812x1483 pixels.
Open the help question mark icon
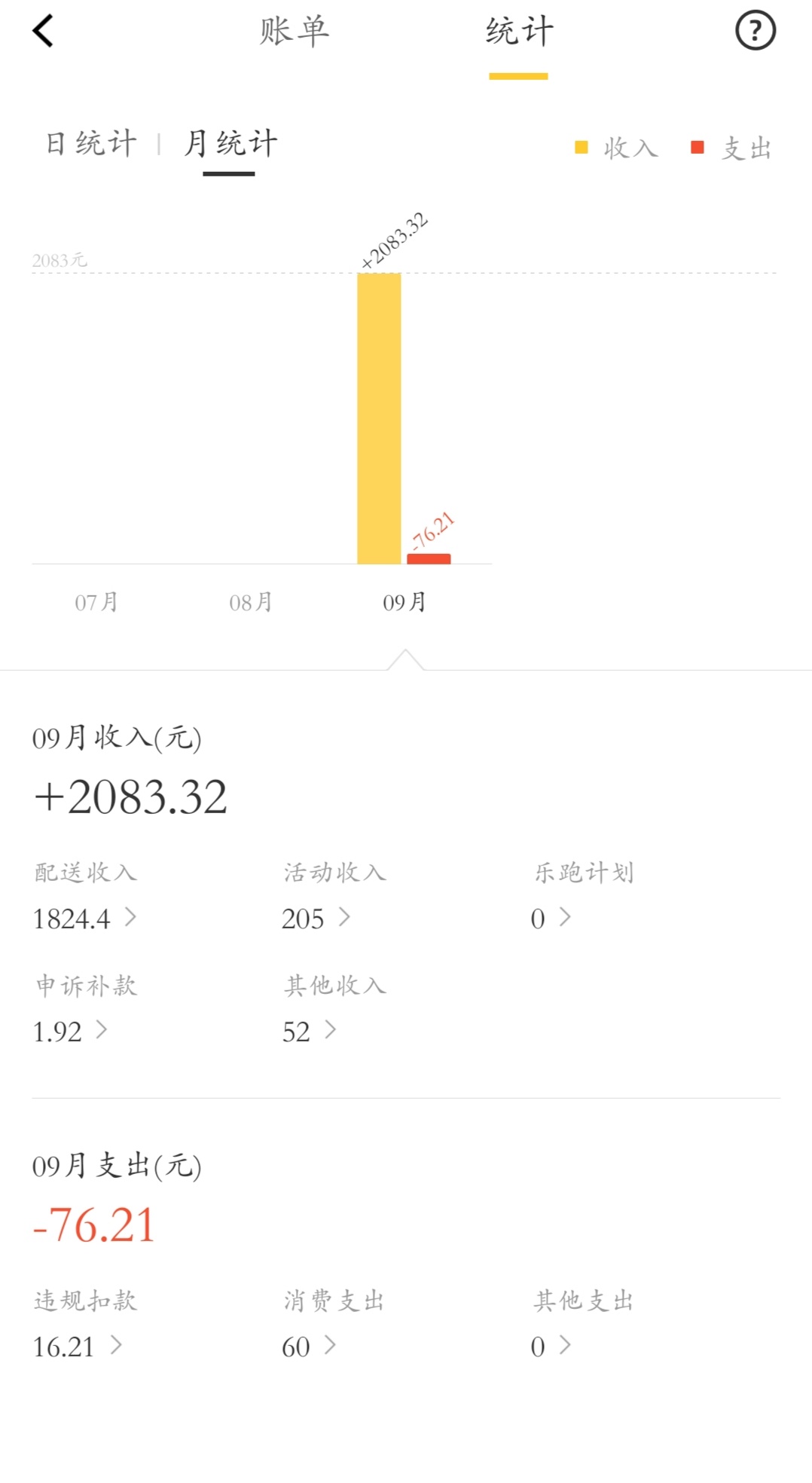[x=756, y=31]
